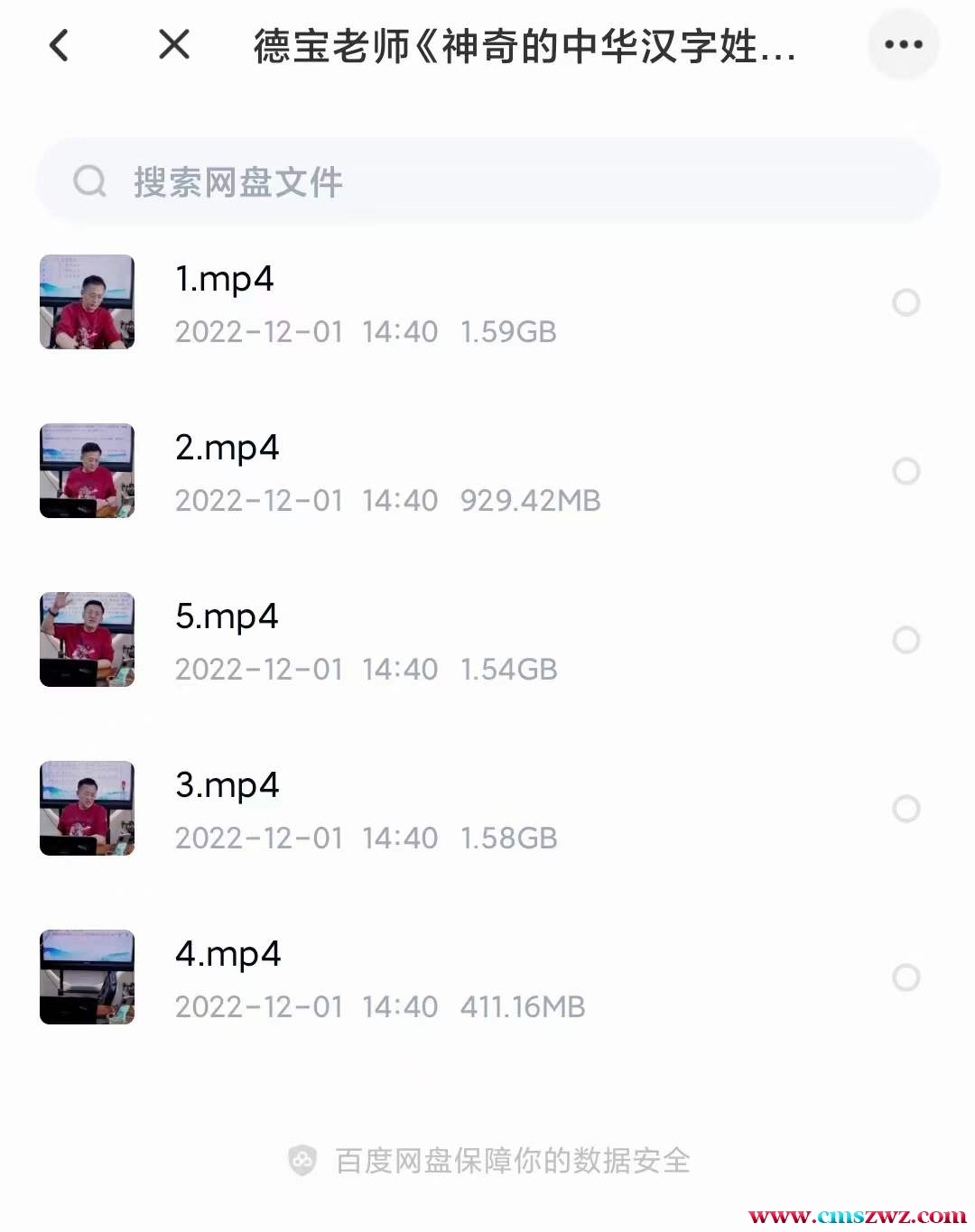Select the circle next to 2.mp4

[x=905, y=471]
